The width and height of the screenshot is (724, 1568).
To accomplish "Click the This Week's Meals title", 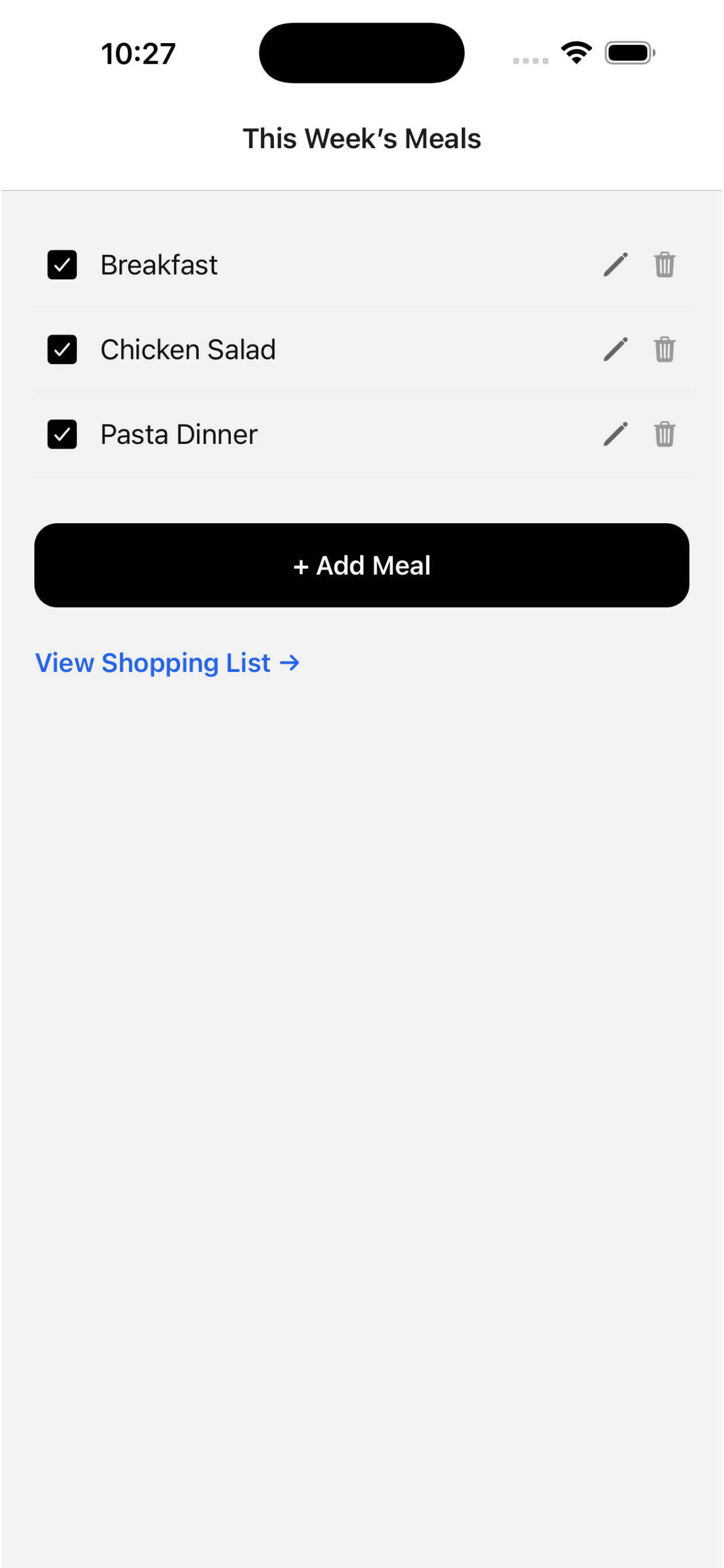I will click(x=362, y=138).
